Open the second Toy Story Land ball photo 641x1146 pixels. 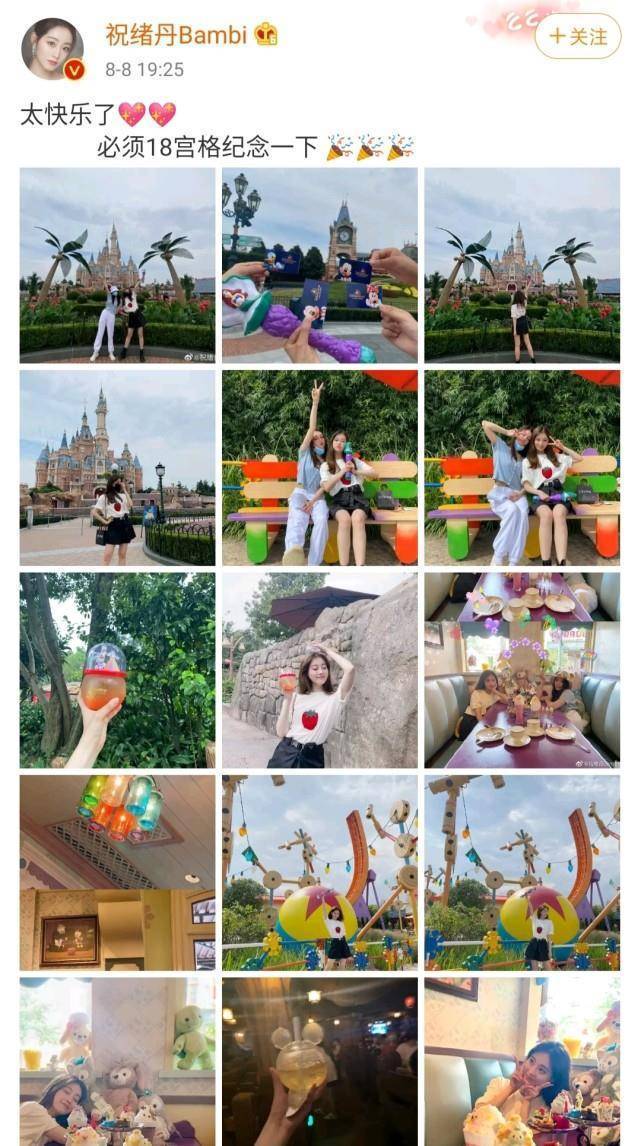click(x=522, y=873)
